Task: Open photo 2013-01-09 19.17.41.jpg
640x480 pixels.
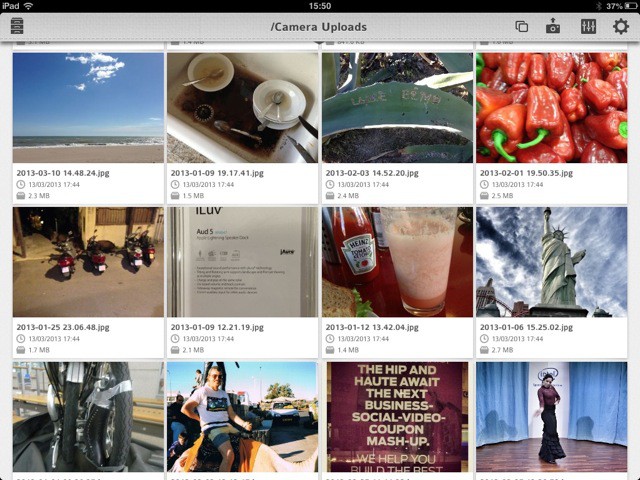Action: click(x=242, y=107)
